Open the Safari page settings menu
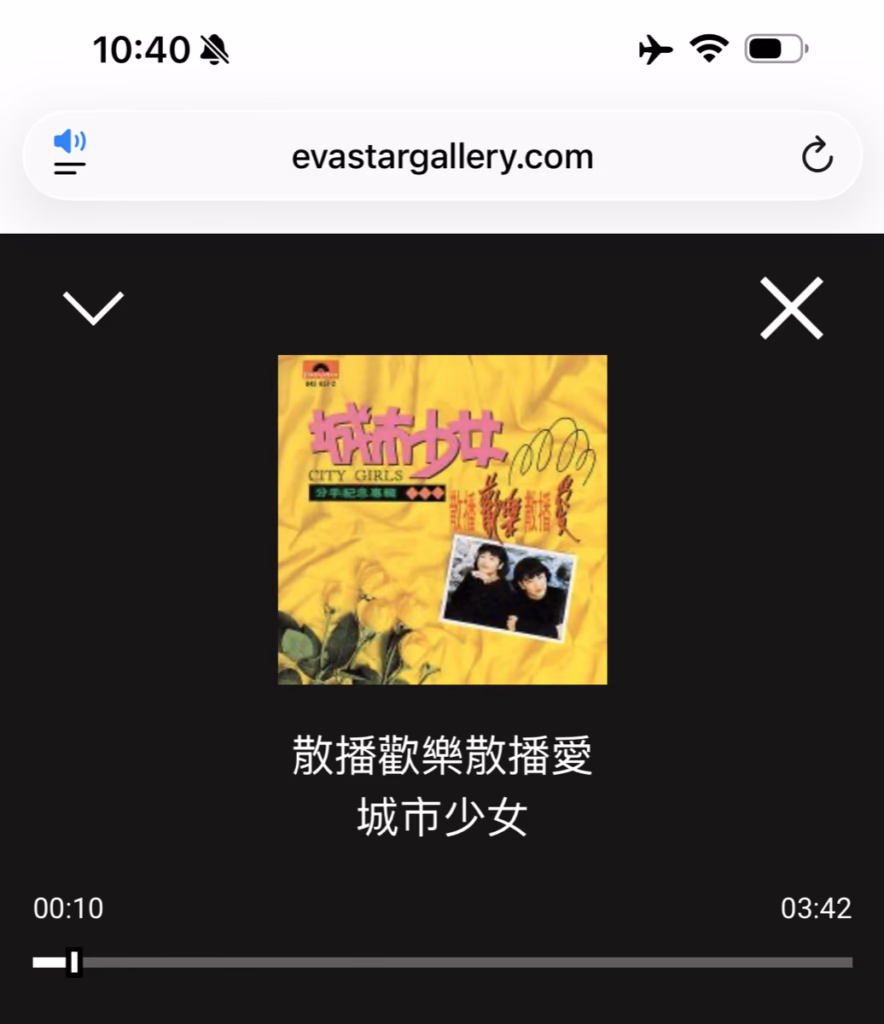 click(70, 154)
